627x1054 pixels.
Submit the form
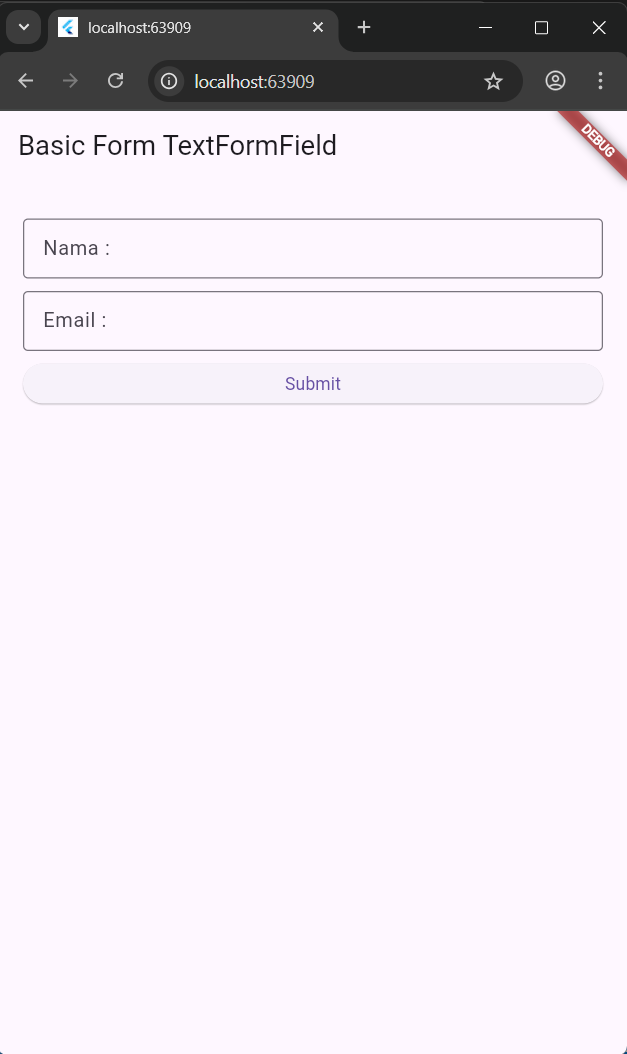[312, 384]
